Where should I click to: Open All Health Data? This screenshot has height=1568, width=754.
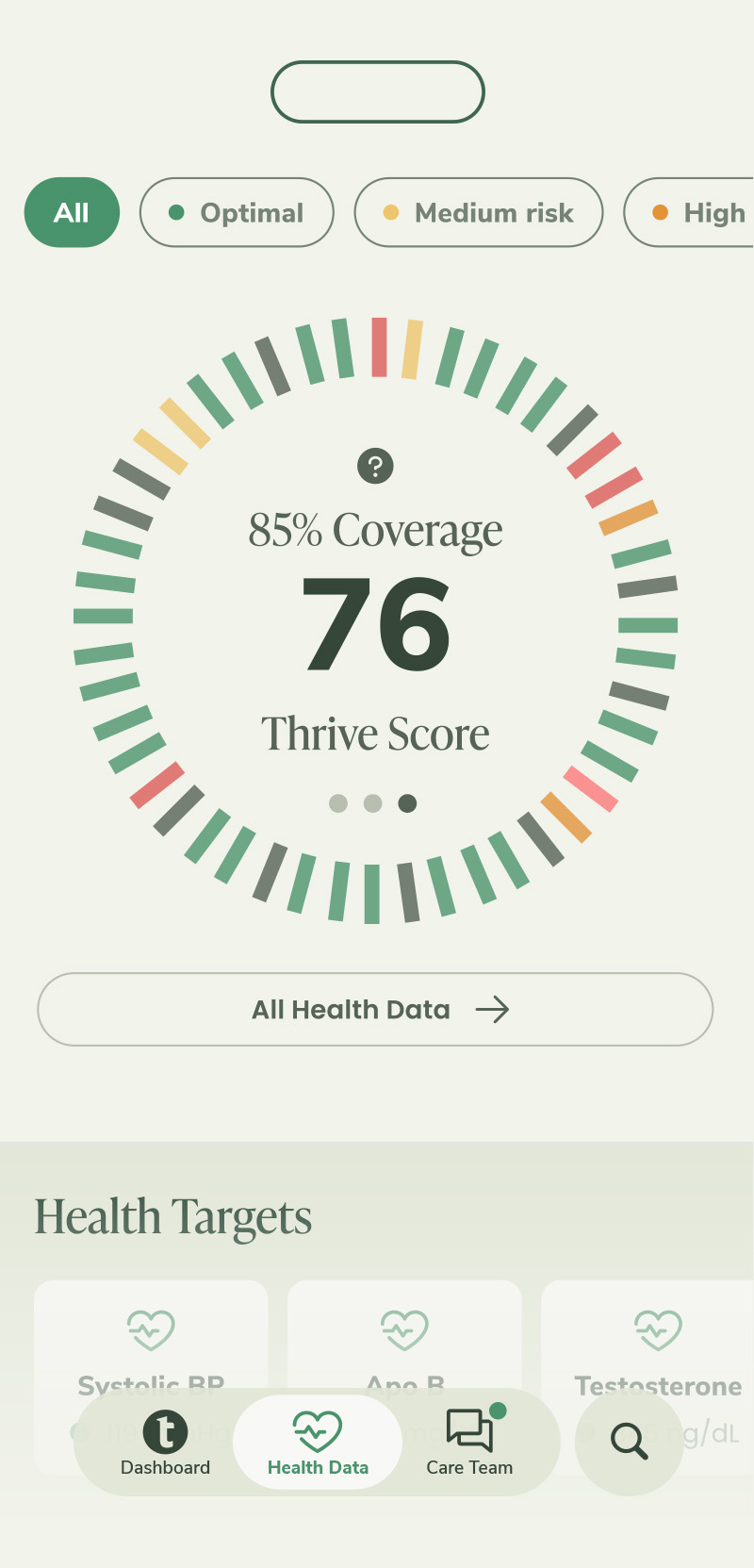(x=375, y=1009)
